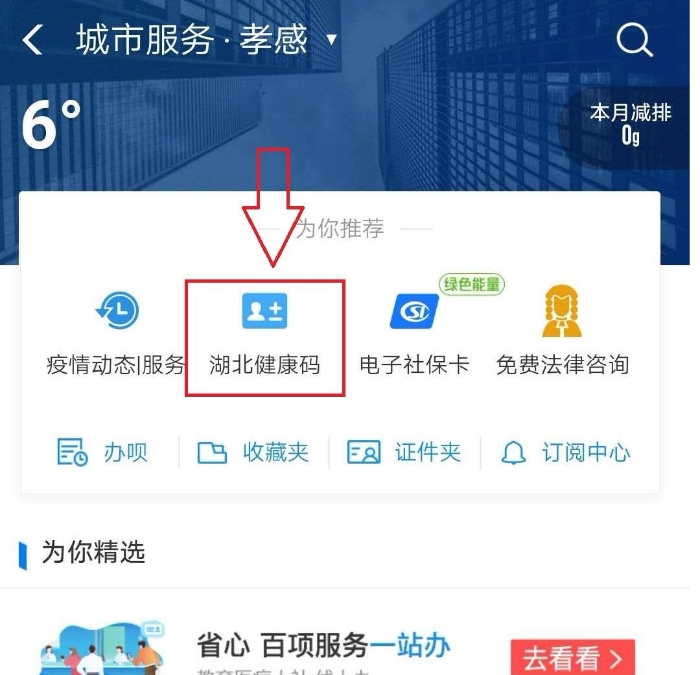The height and width of the screenshot is (675, 700).
Task: Open 证件夹 document folder
Action: coord(404,453)
